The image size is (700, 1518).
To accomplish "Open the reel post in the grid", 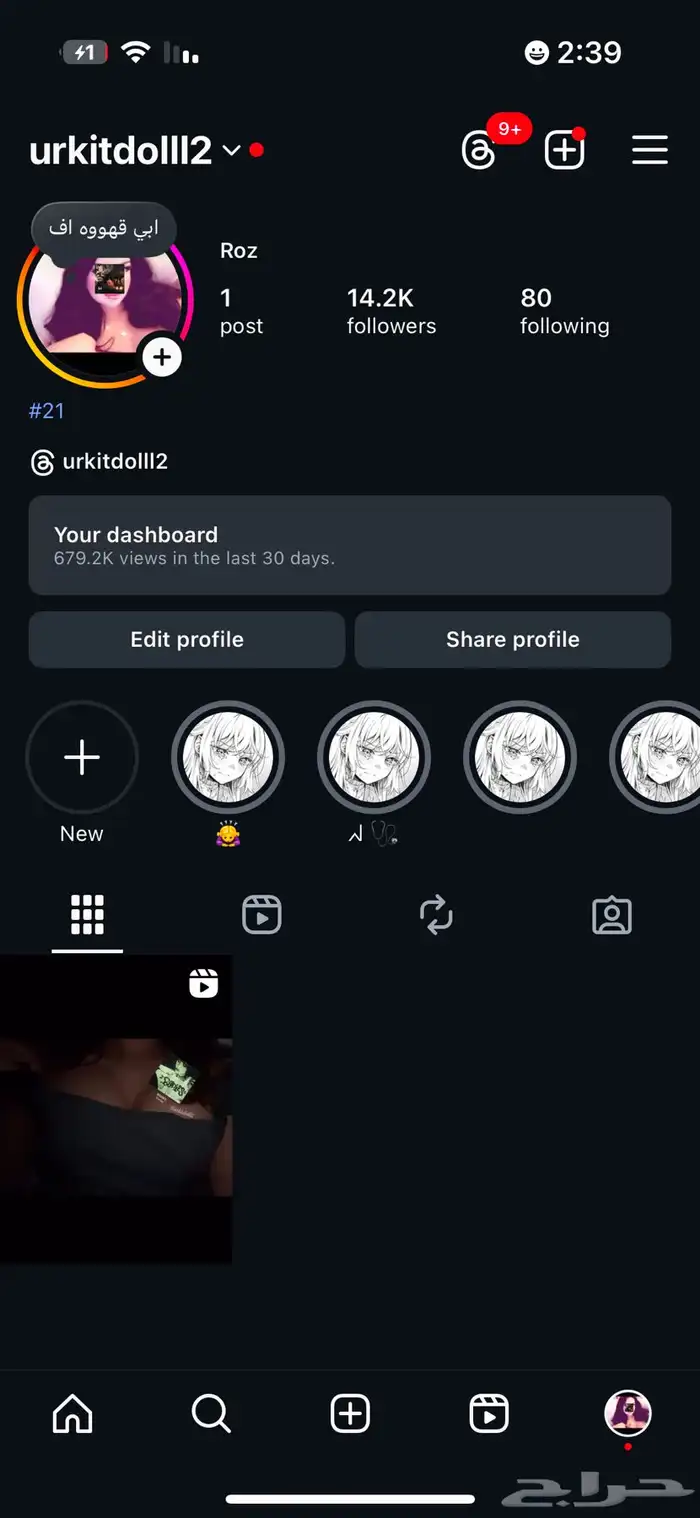I will (x=116, y=1108).
